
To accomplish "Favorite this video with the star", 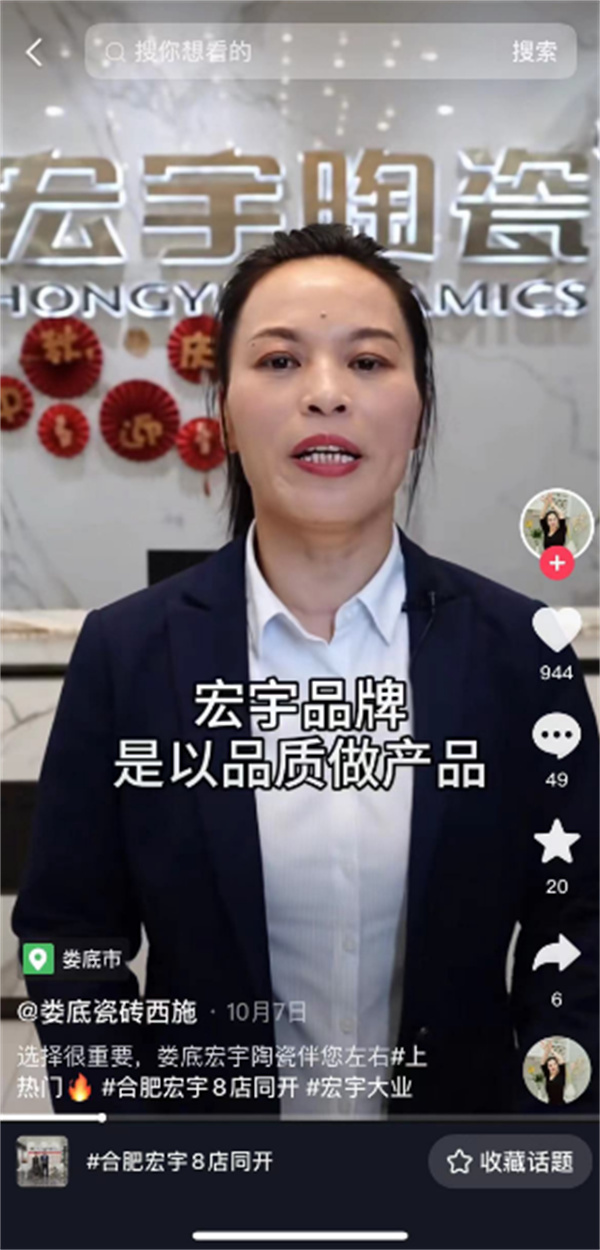I will pos(556,842).
